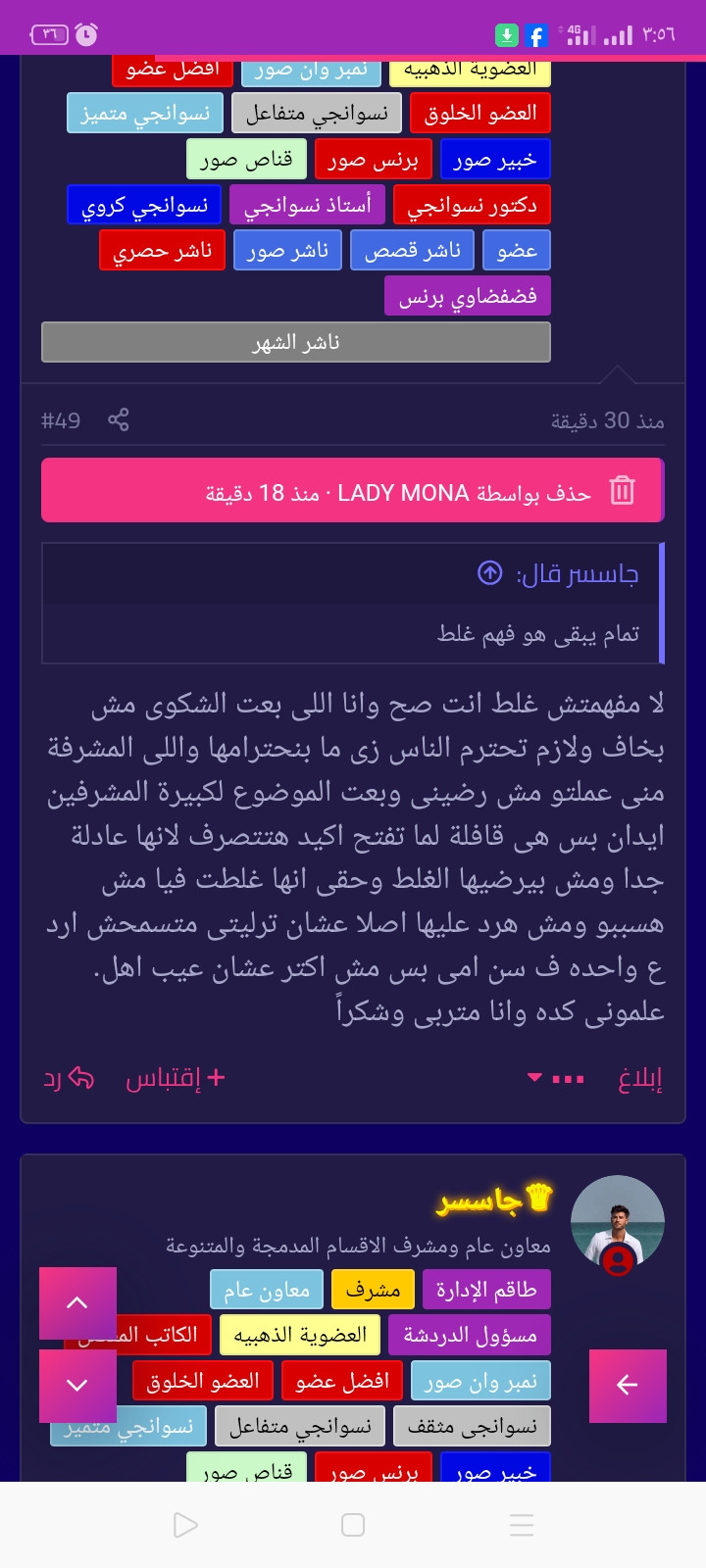Open the trash deleted-by LADY MONA notice
Viewport: 706px width, 1568px height.
coord(353,490)
